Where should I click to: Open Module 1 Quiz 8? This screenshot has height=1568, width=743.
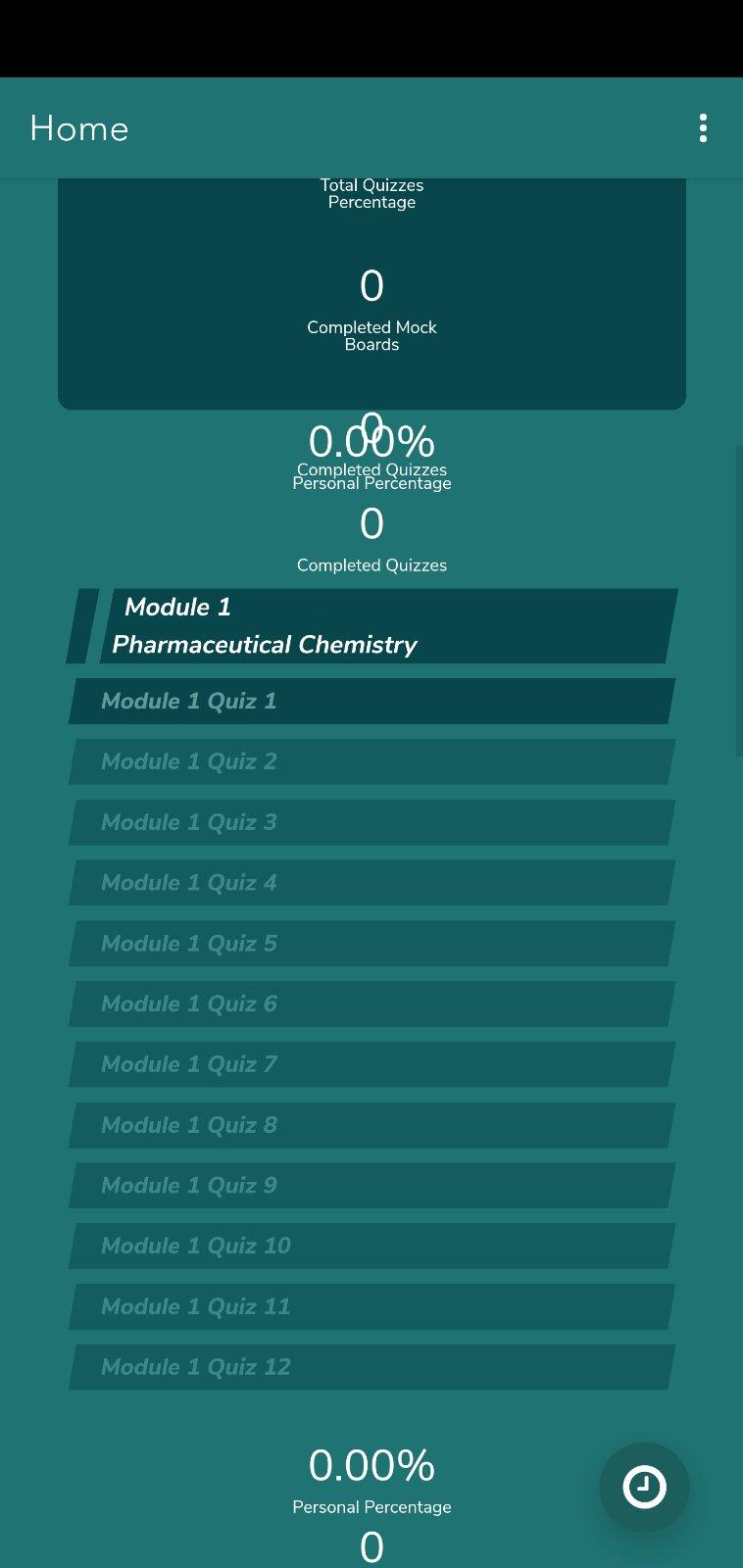[x=372, y=1125]
